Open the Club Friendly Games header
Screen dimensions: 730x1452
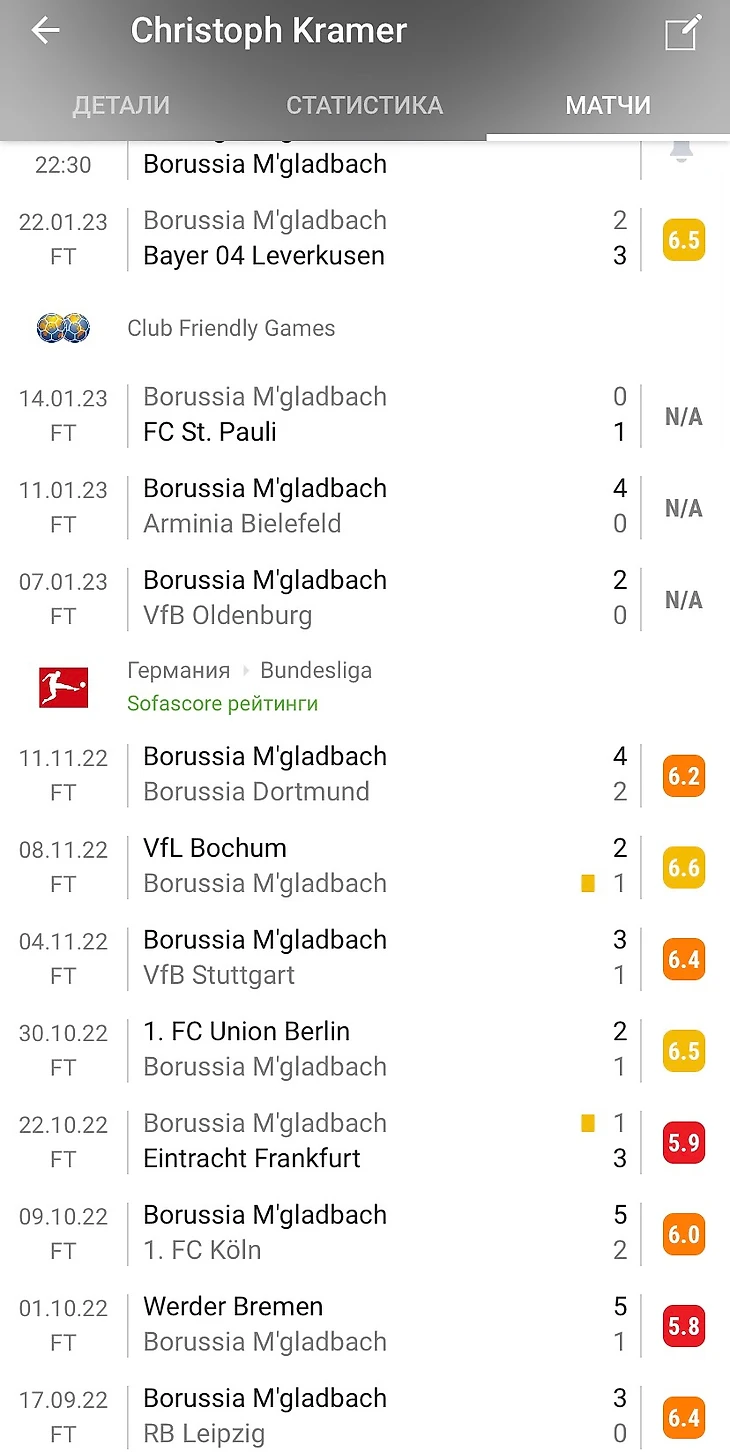(x=231, y=328)
